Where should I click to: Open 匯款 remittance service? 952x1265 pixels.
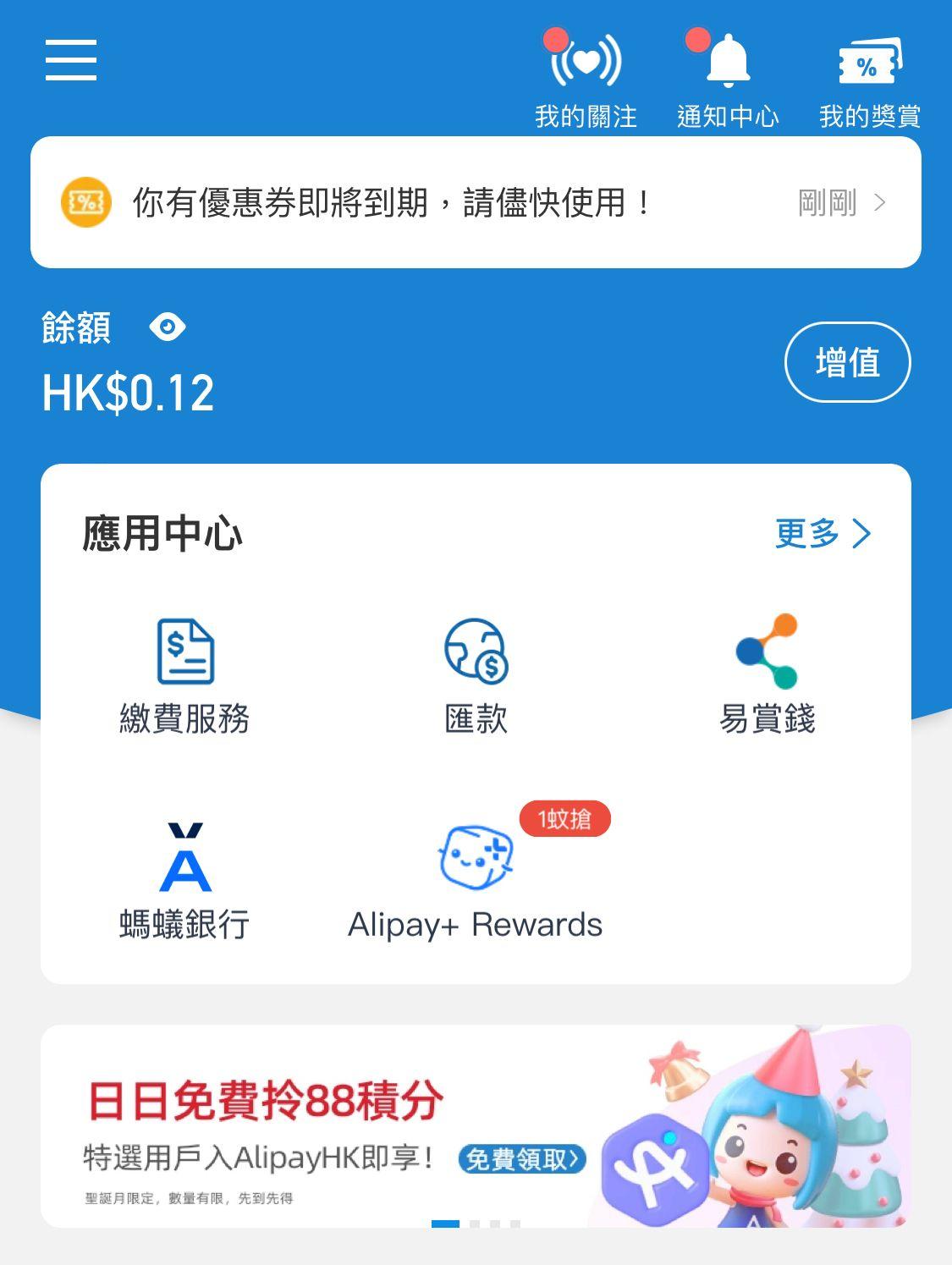point(476,674)
